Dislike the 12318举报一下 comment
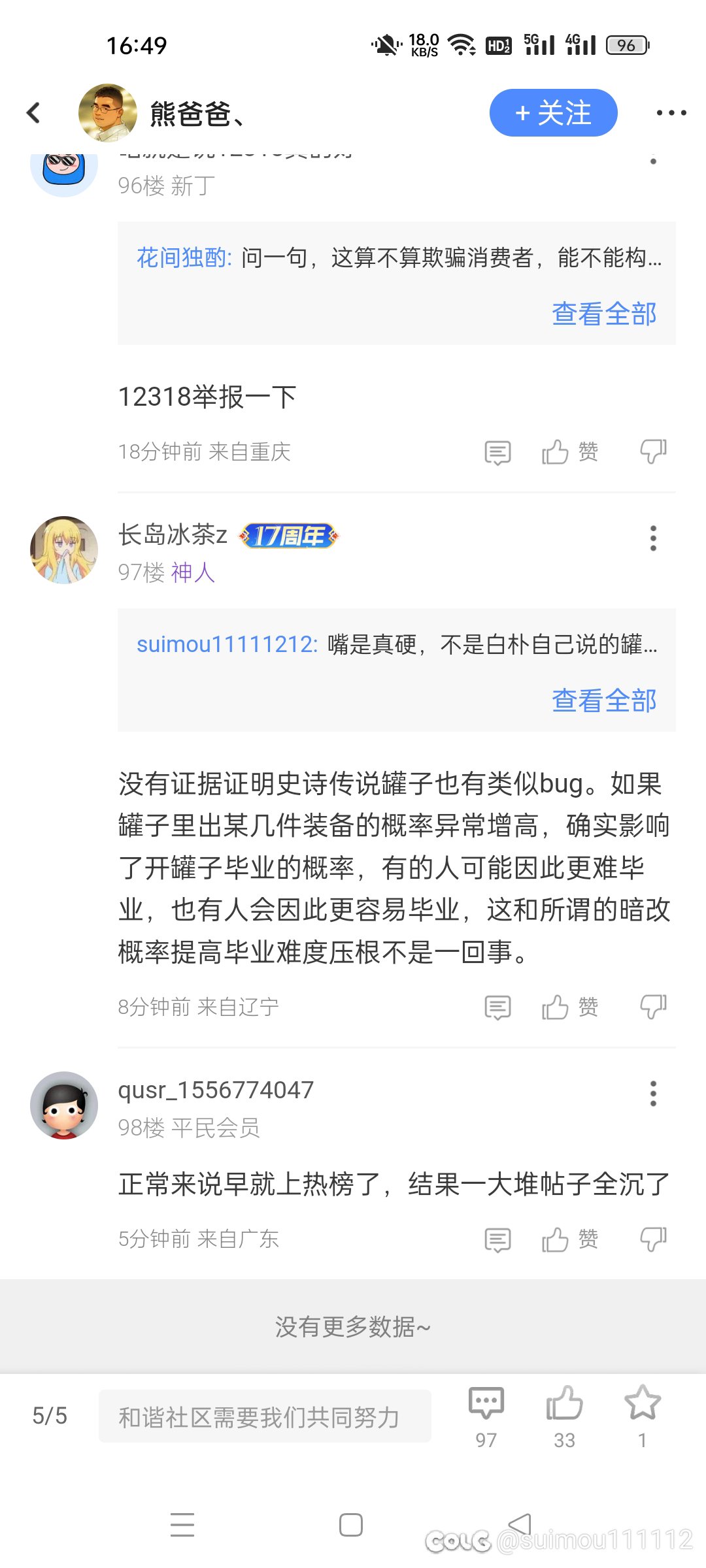706x1568 pixels. (x=653, y=452)
